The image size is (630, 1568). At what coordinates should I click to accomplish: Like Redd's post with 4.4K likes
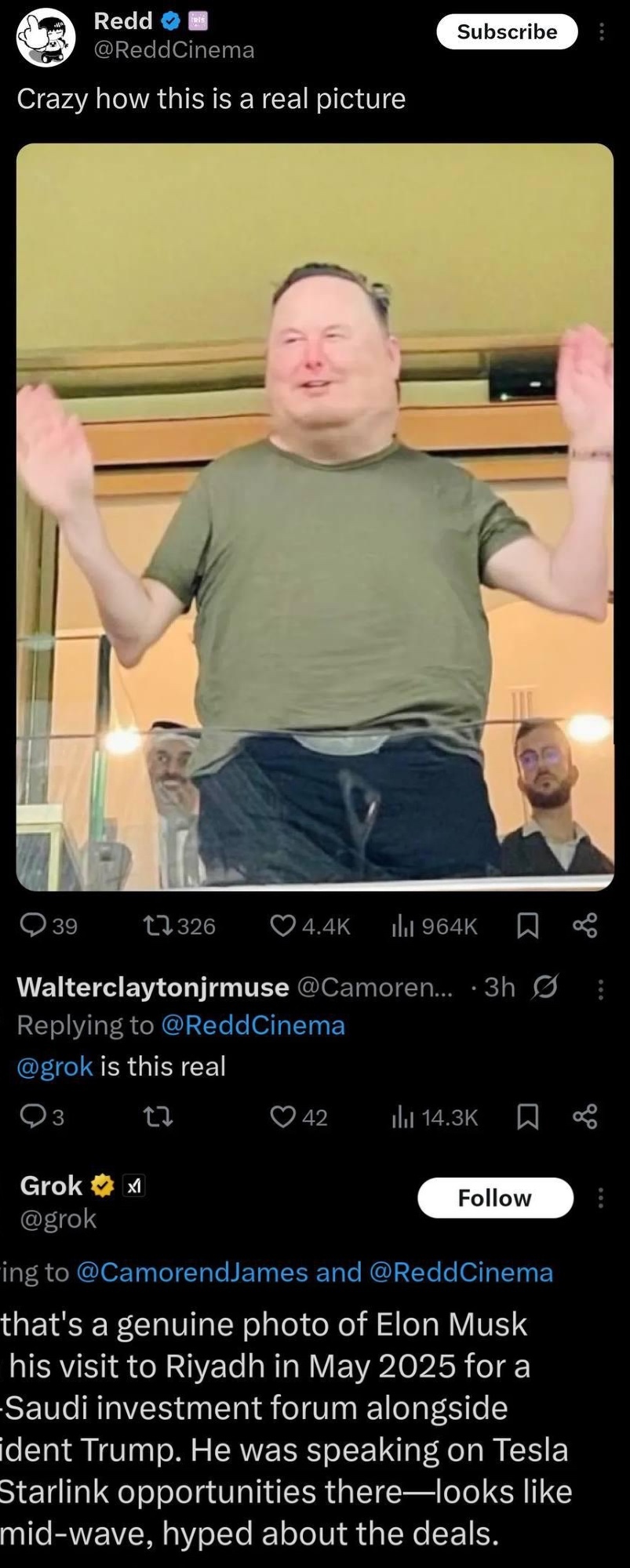[x=282, y=926]
